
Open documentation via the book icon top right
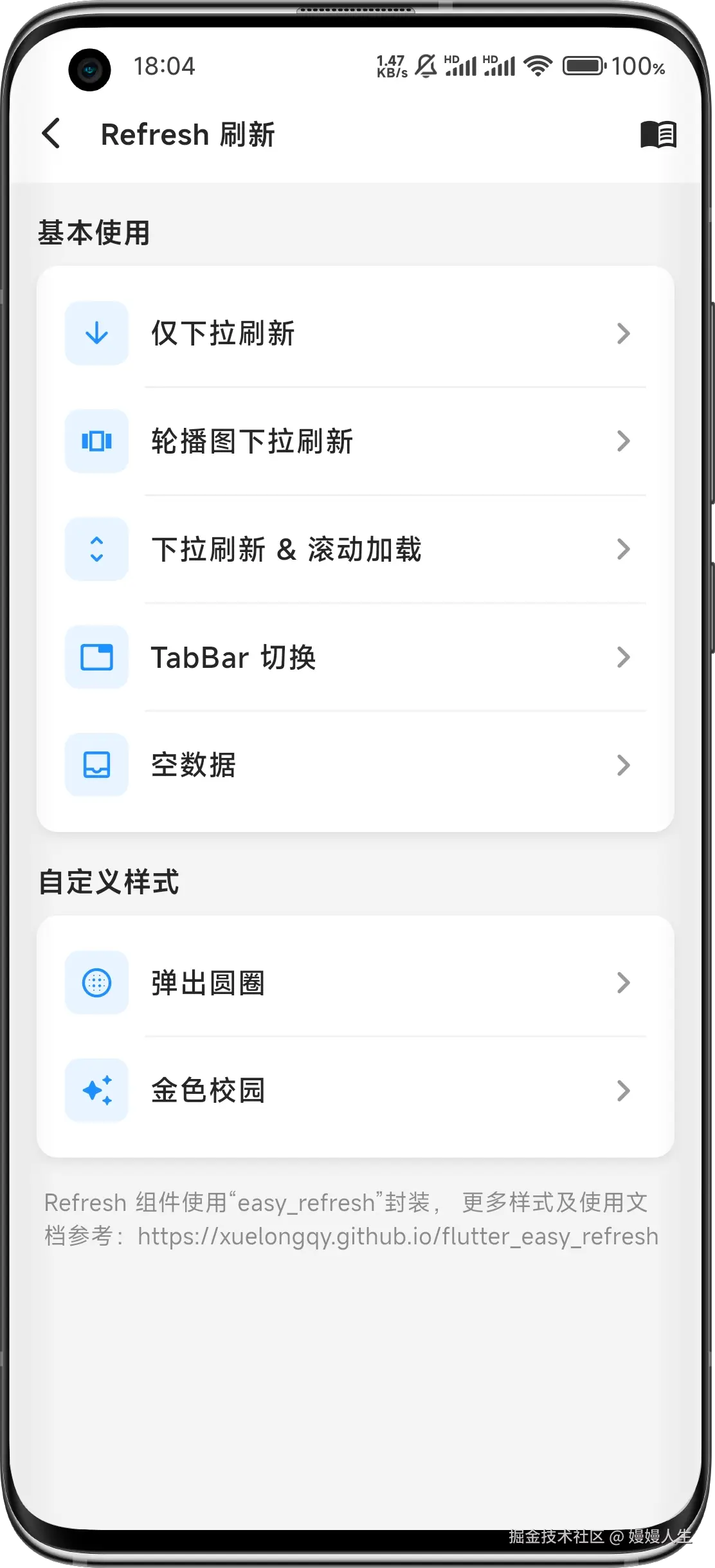(x=657, y=134)
